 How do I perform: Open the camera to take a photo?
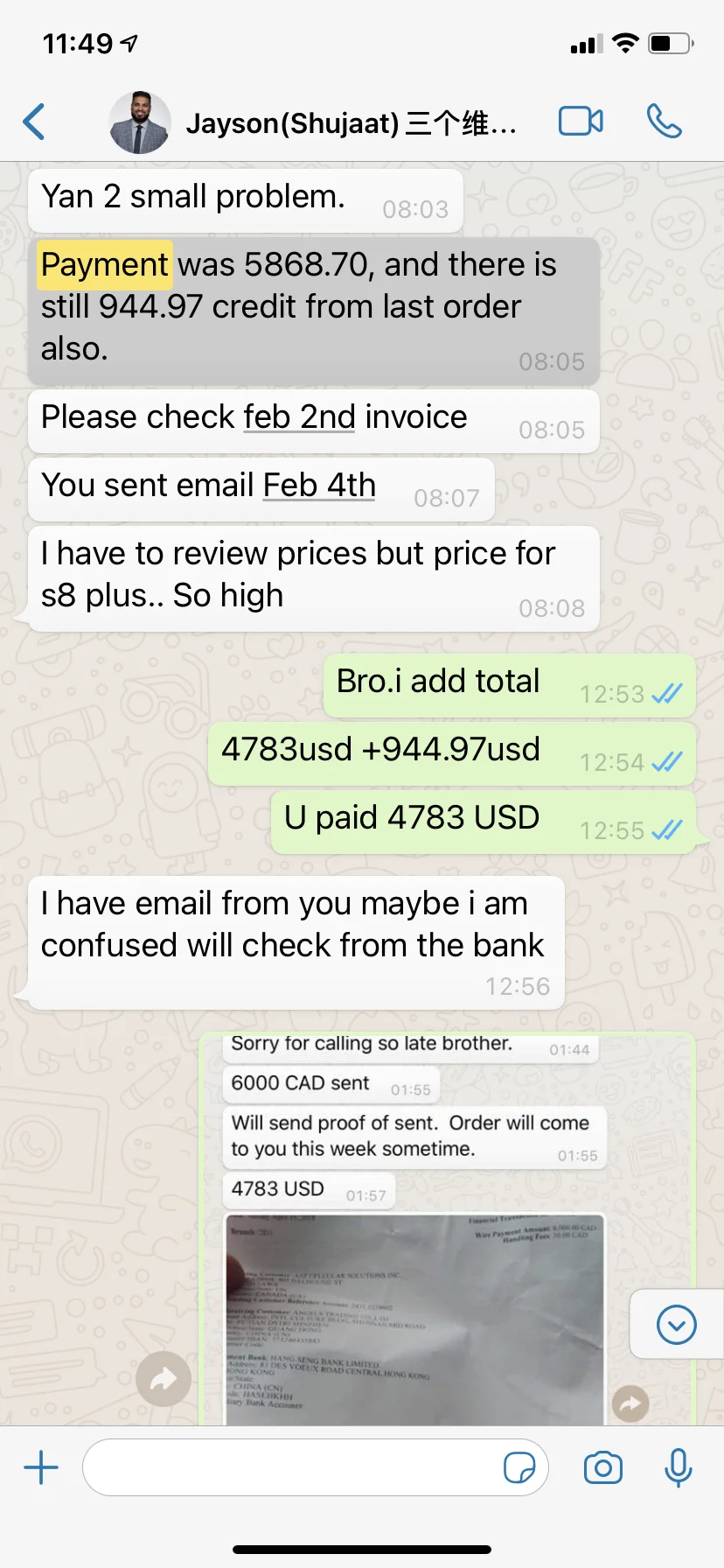(x=603, y=1467)
